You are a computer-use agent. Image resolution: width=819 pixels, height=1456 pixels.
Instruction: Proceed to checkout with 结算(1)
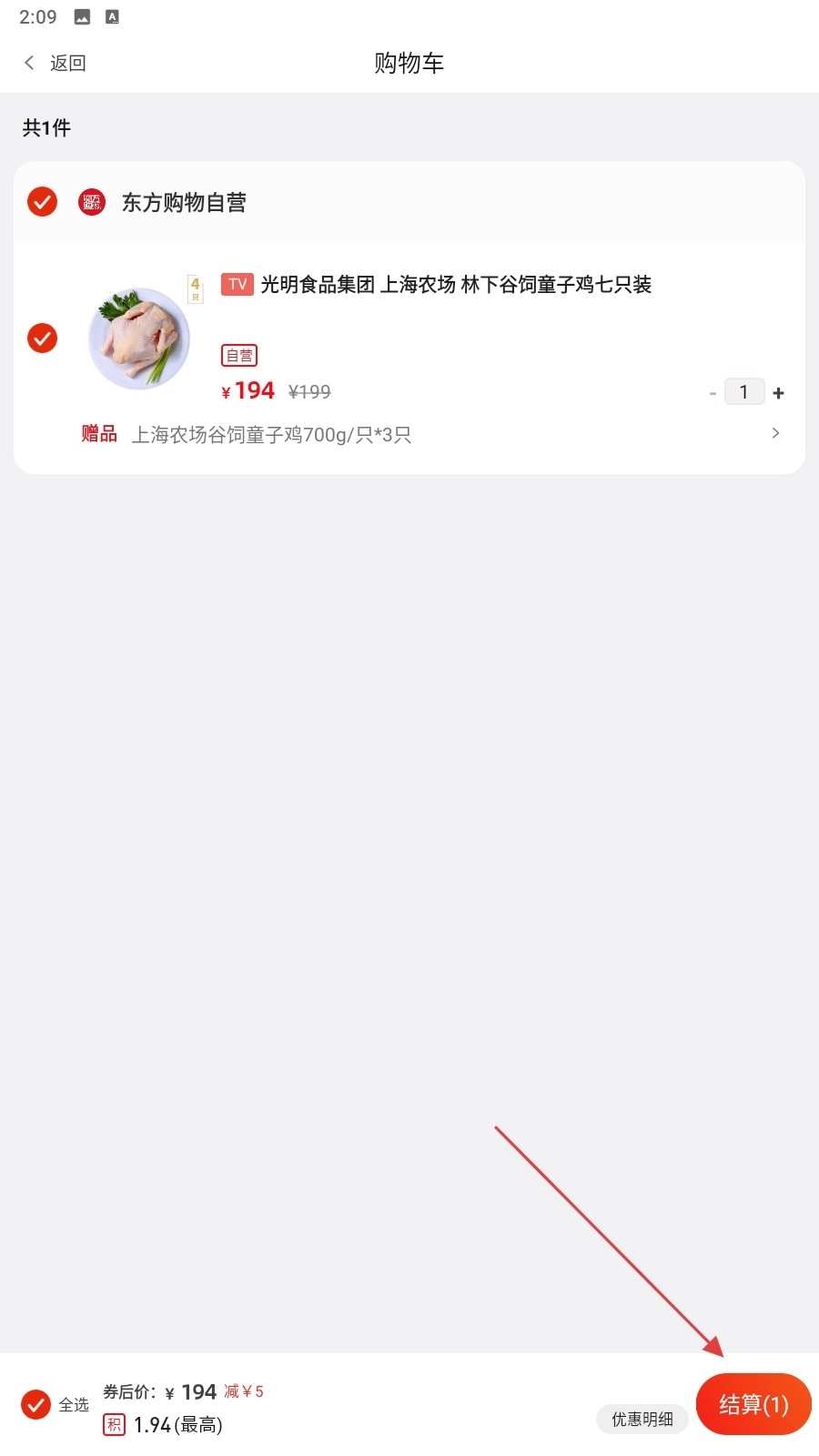click(753, 1404)
